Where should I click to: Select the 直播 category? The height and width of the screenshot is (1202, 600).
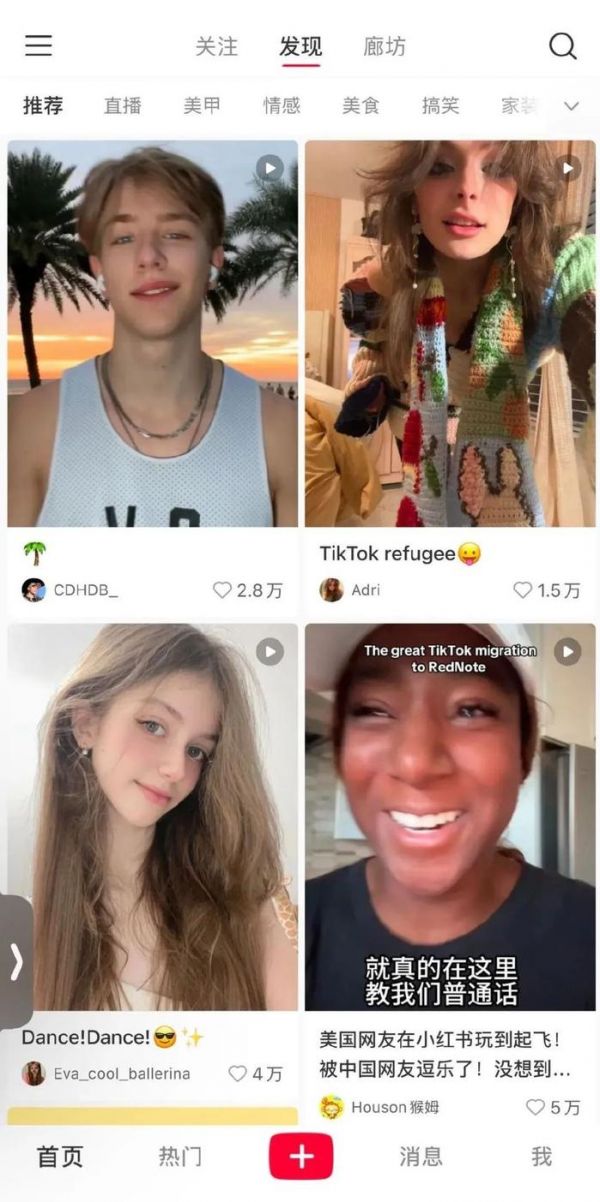122,105
